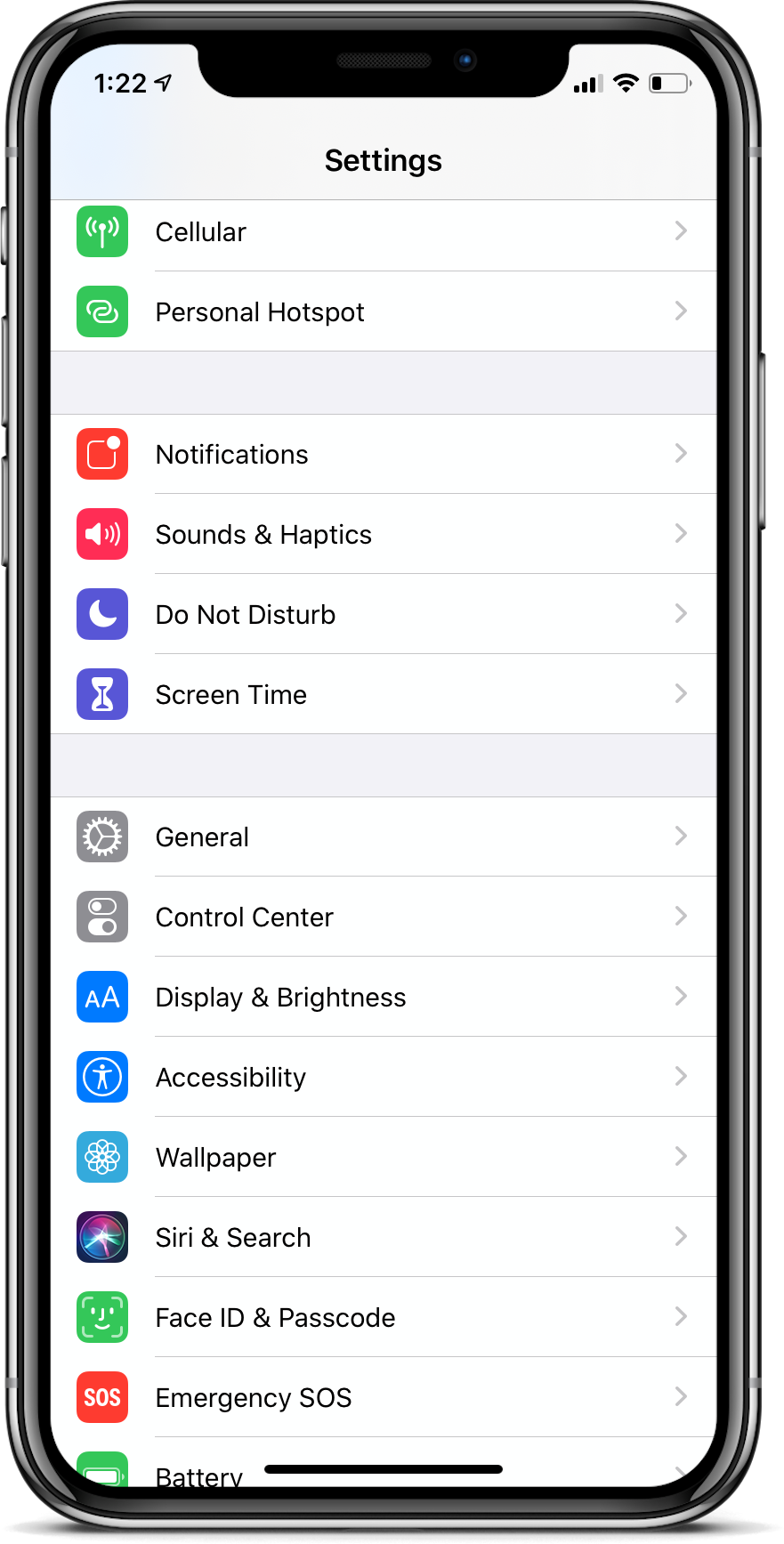Image resolution: width=784 pixels, height=1544 pixels.
Task: Select the Face ID & Passcode icon
Action: click(x=101, y=1317)
